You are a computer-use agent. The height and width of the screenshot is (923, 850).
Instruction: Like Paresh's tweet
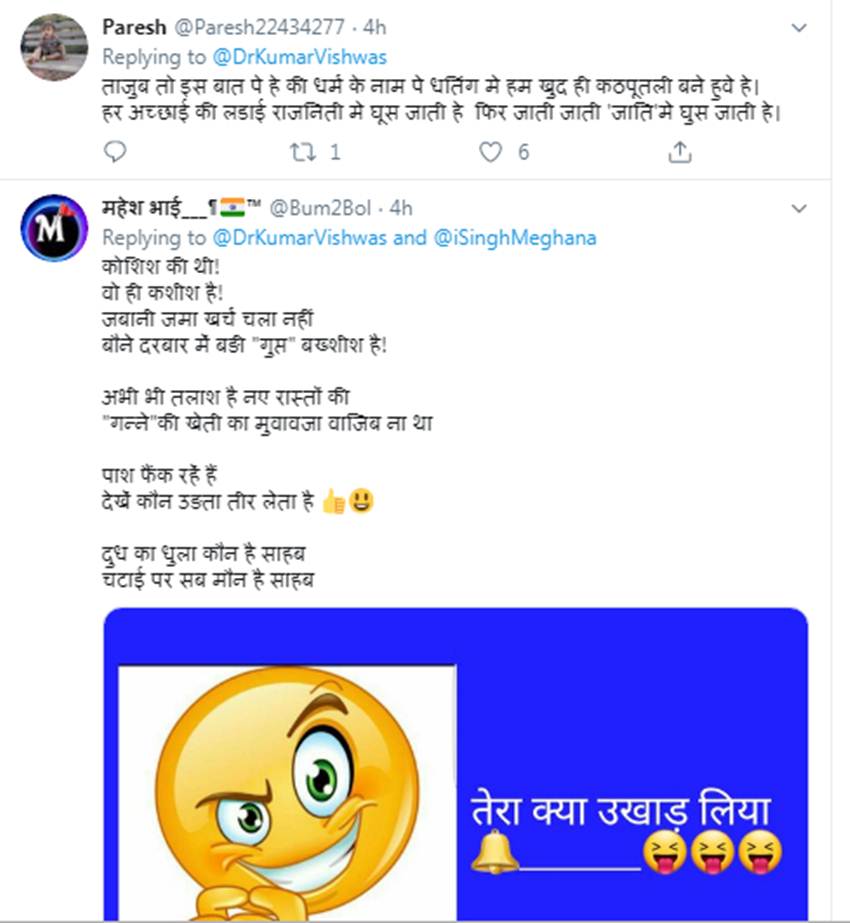[490, 152]
